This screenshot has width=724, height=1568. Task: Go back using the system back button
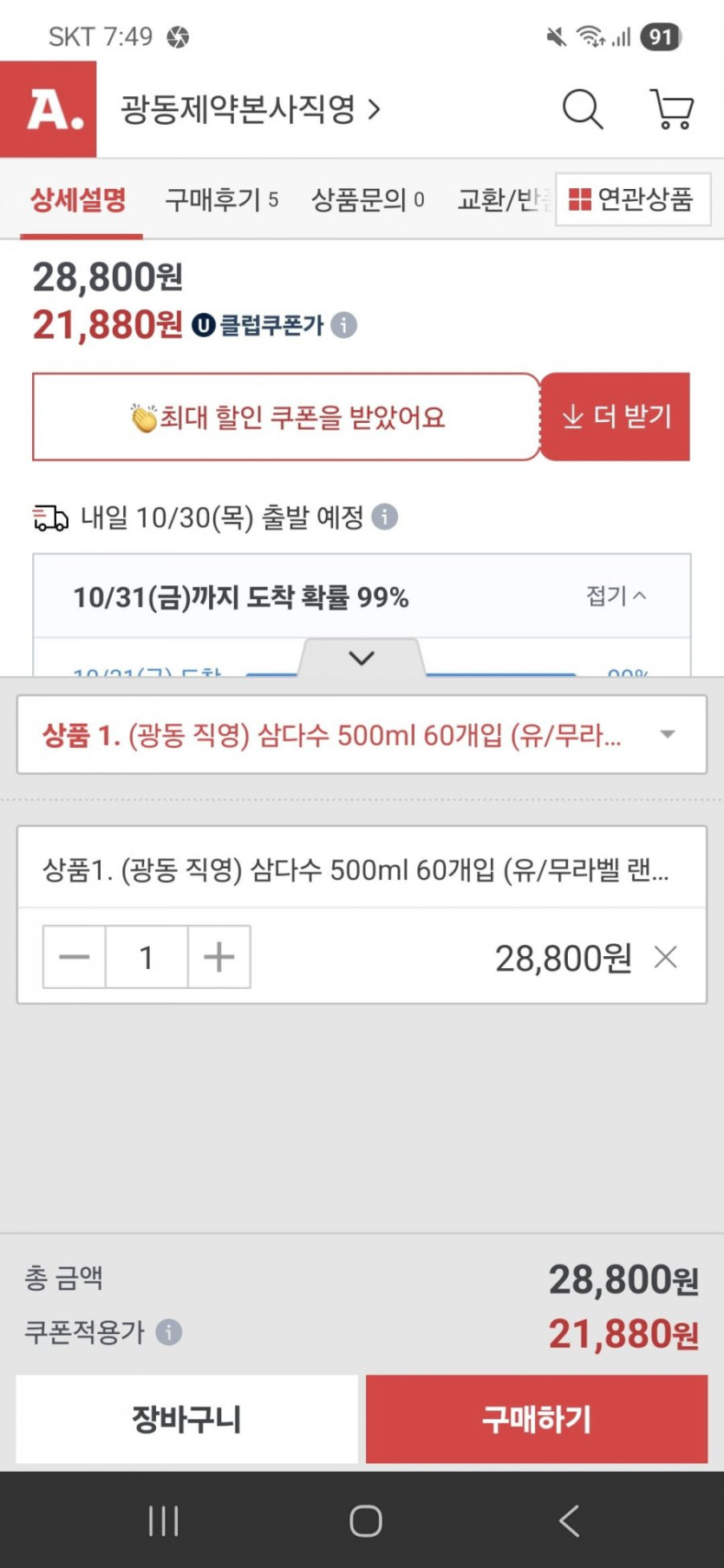click(x=569, y=1520)
